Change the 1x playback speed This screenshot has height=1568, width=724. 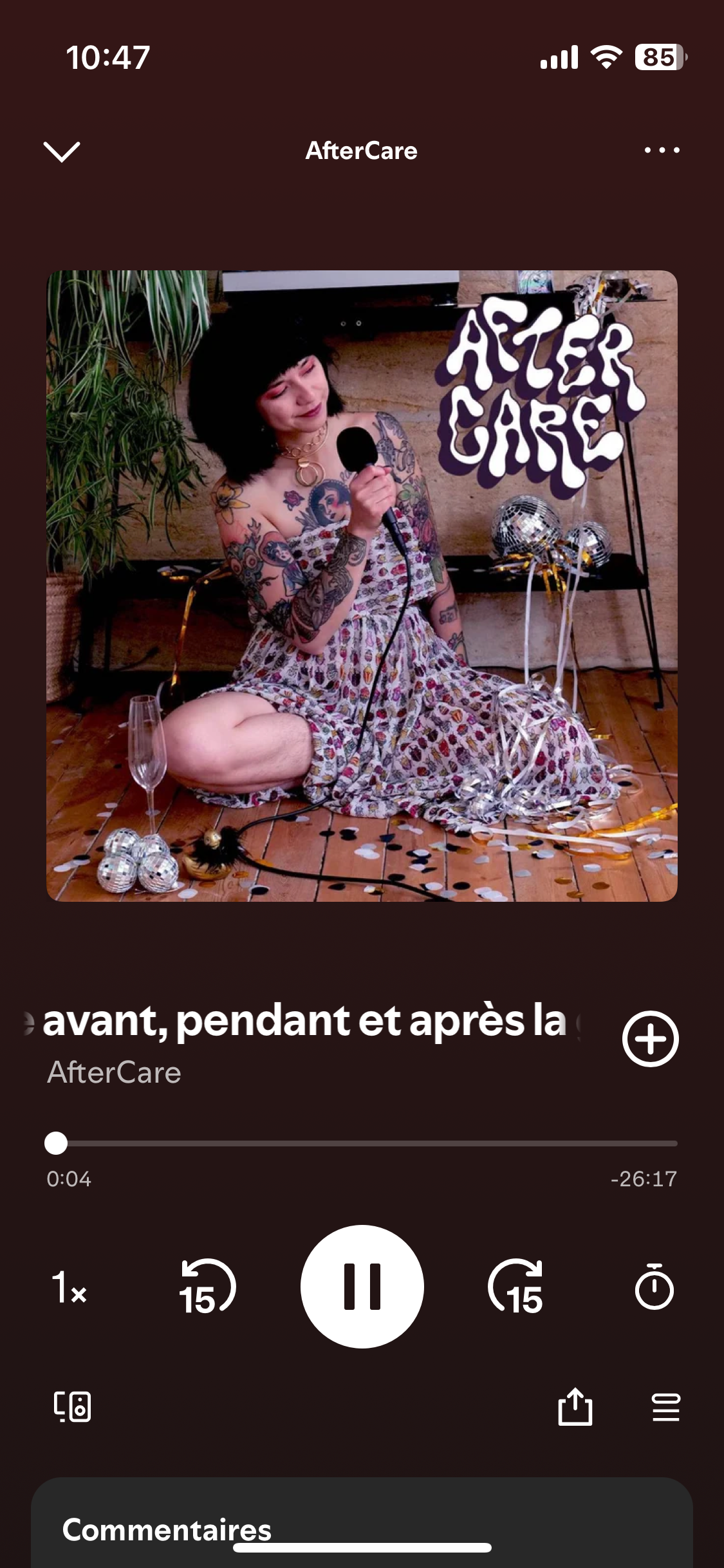coord(70,1287)
